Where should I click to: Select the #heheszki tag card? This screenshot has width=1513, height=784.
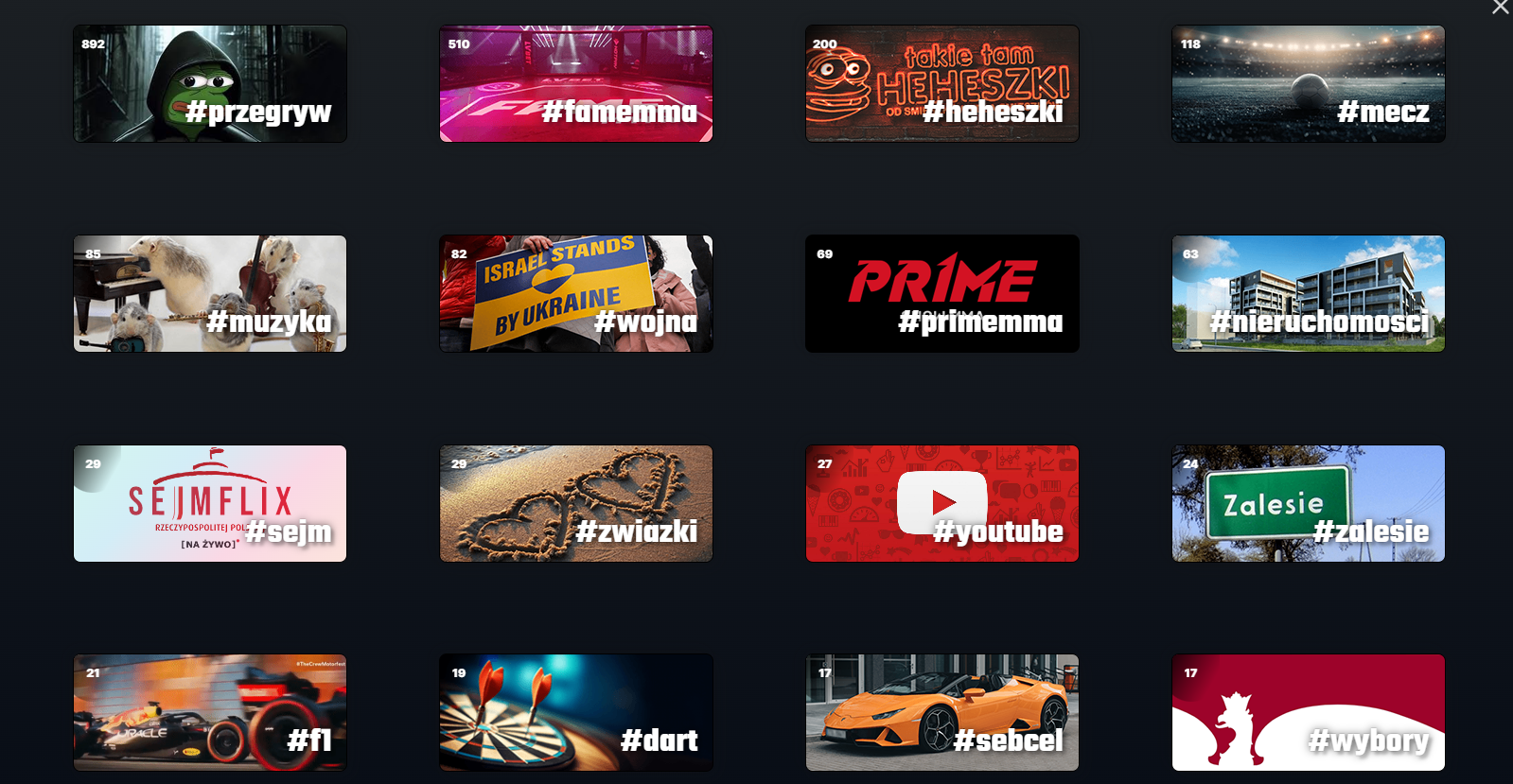[x=941, y=84]
